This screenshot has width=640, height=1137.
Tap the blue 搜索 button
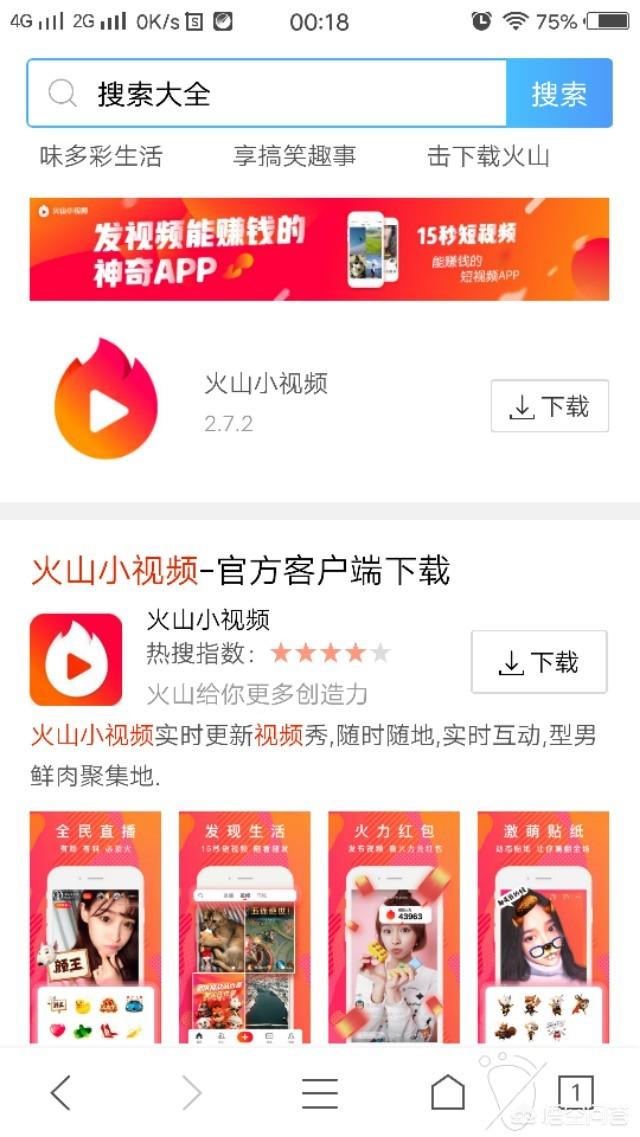[559, 94]
